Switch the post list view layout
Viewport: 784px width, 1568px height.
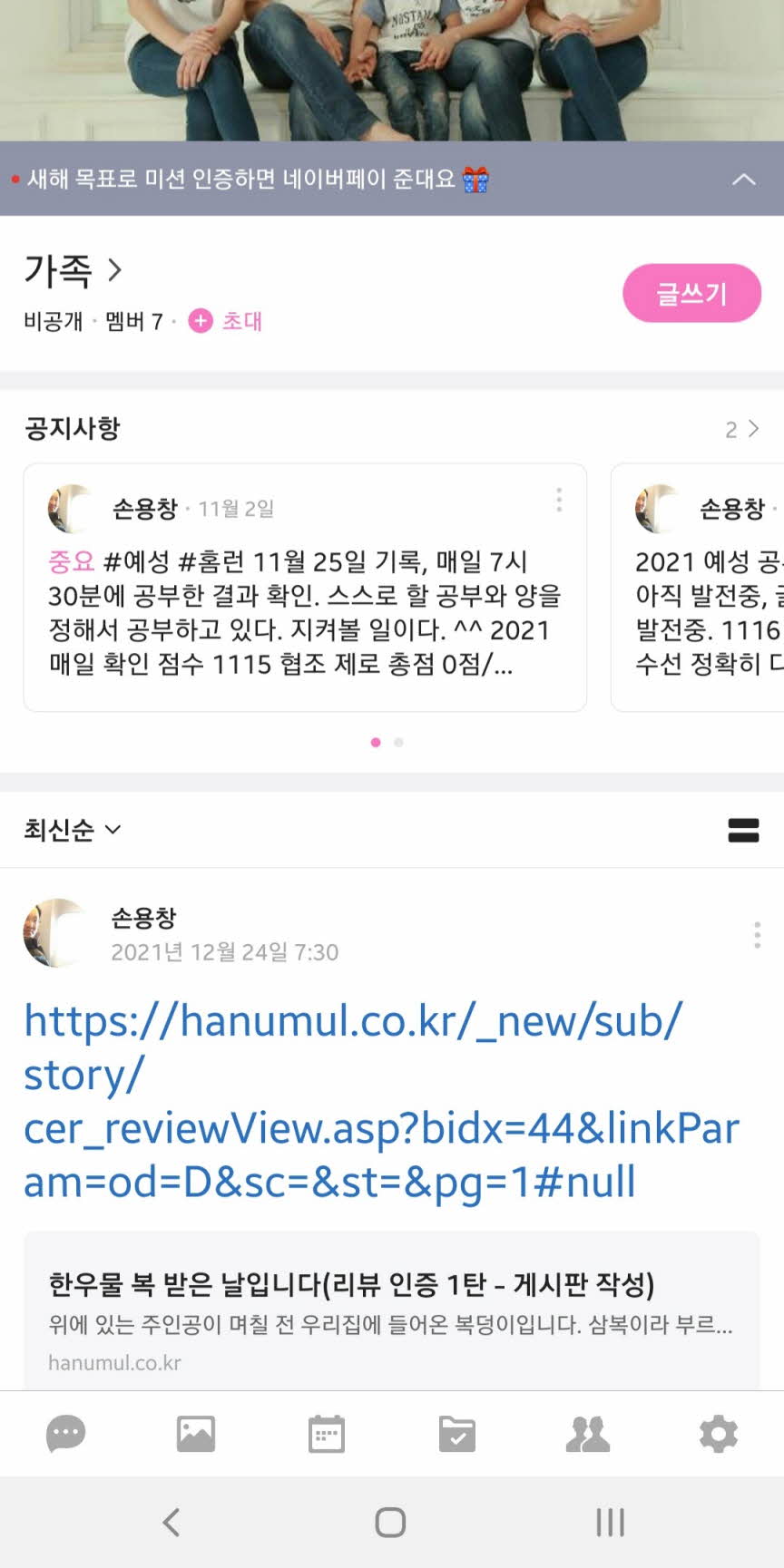pyautogui.click(x=743, y=830)
